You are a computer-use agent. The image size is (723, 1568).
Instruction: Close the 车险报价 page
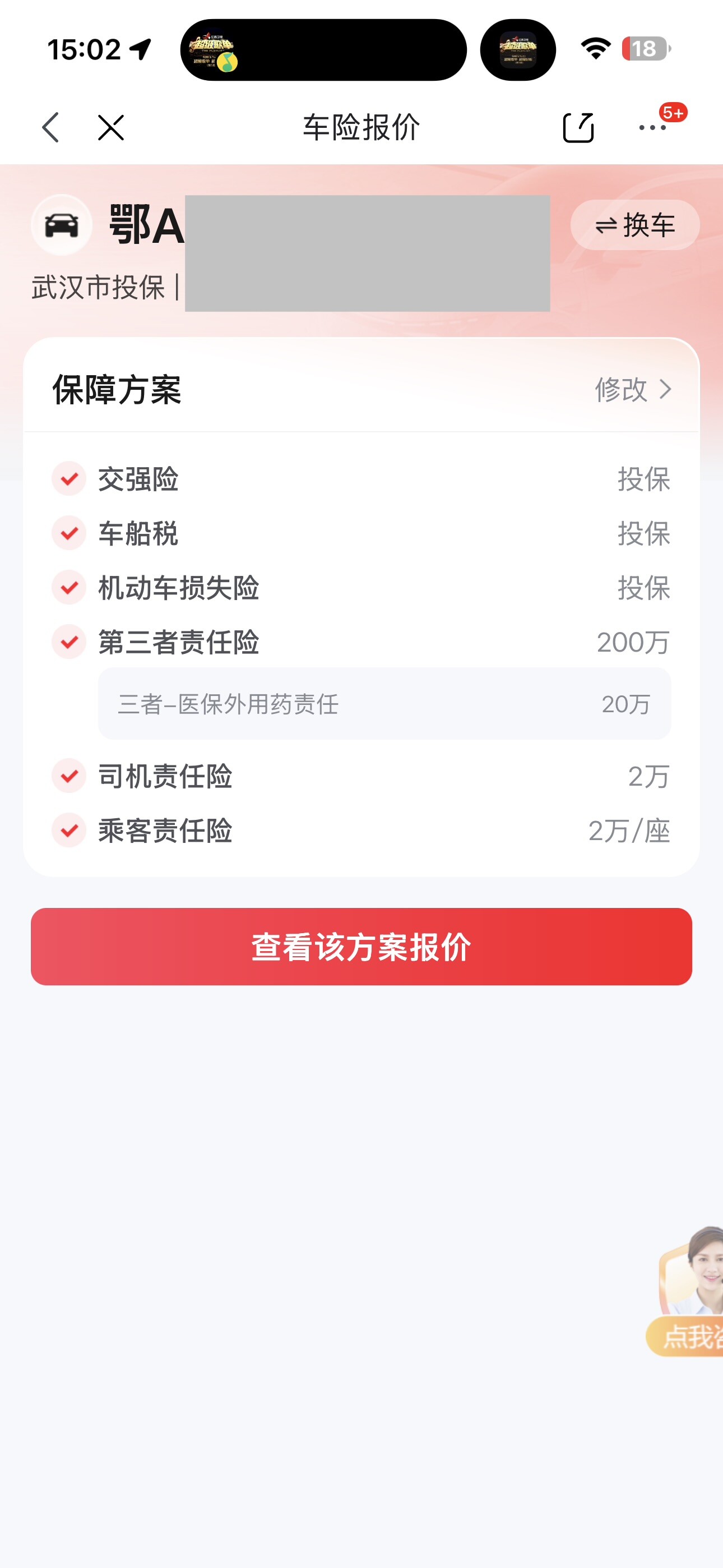(111, 128)
